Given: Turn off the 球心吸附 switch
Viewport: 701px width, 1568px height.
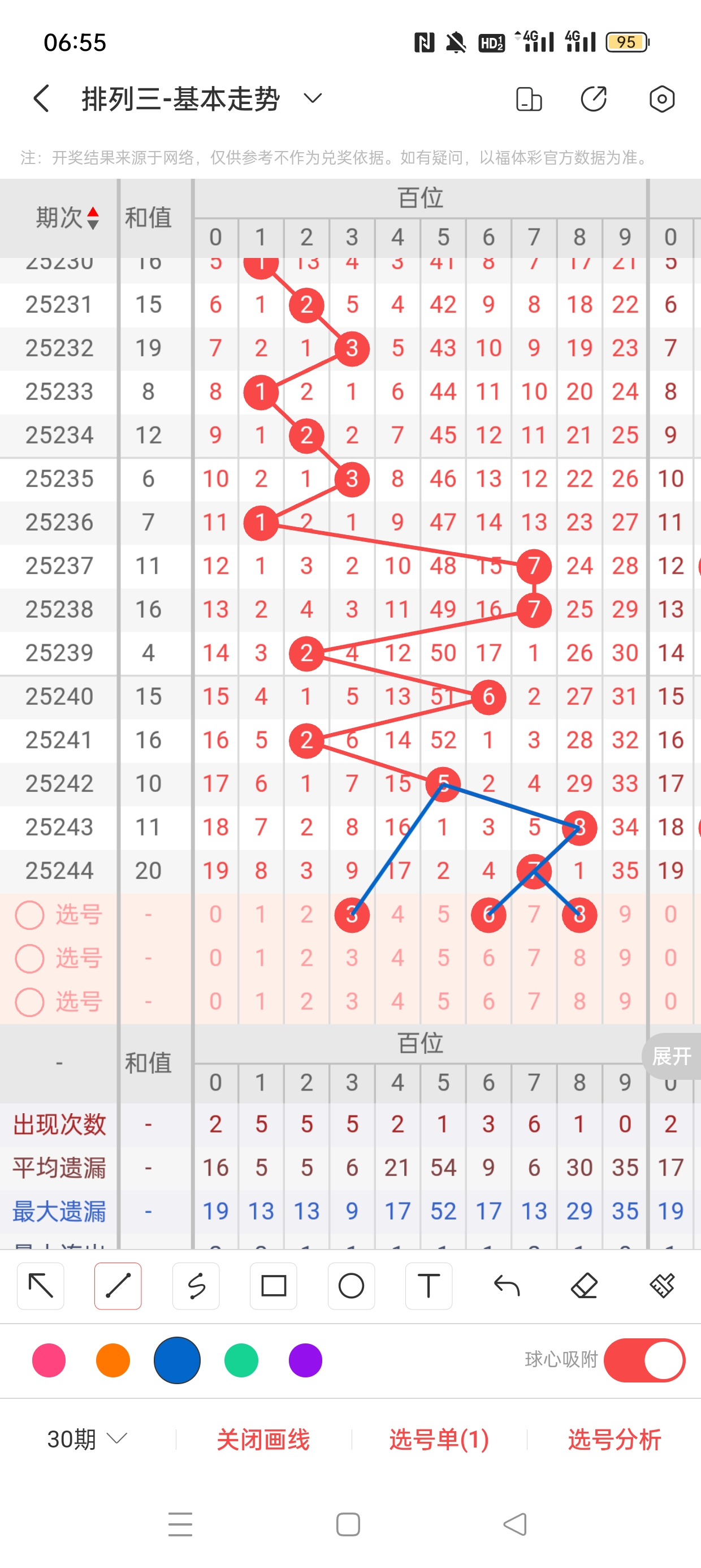Looking at the screenshot, I should [x=644, y=1360].
